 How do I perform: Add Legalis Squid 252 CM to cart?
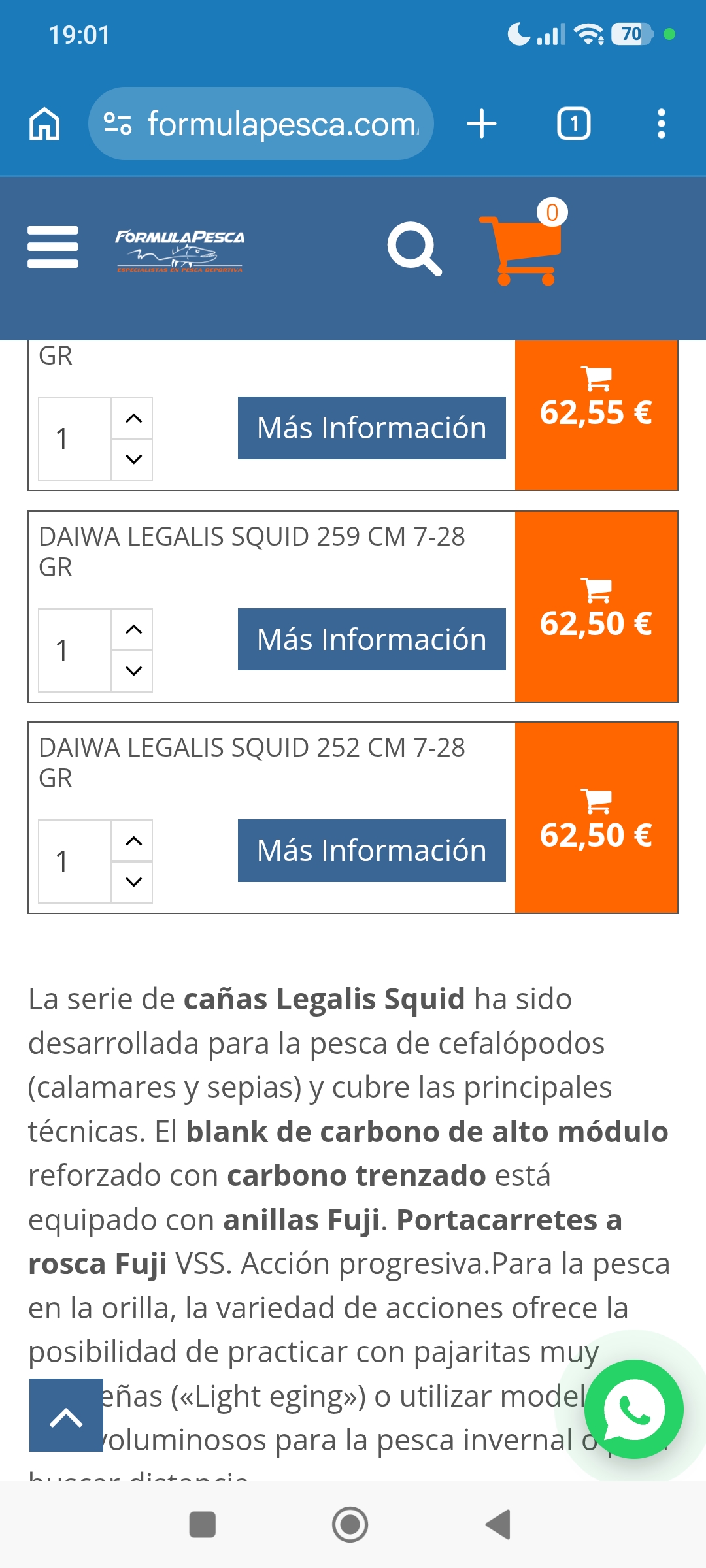(x=596, y=818)
